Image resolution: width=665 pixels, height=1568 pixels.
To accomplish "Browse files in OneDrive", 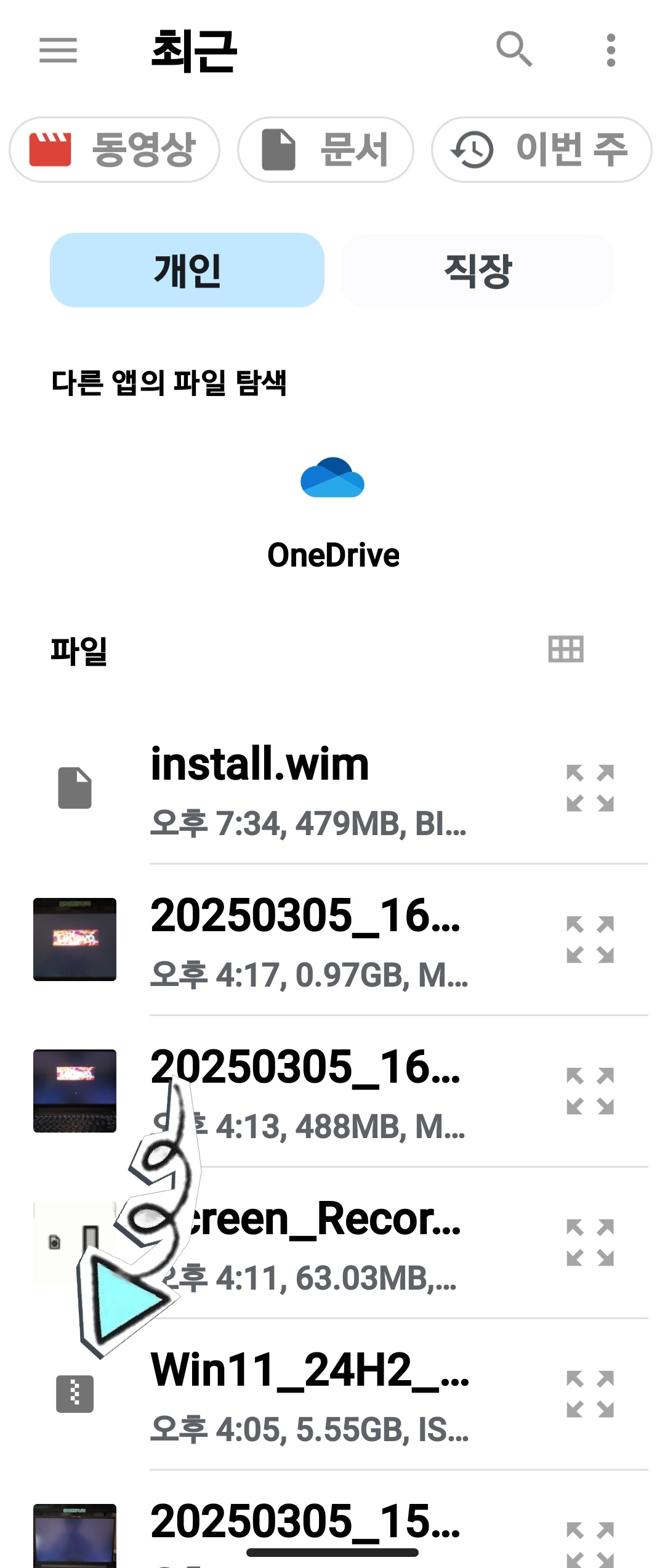I will (x=333, y=511).
